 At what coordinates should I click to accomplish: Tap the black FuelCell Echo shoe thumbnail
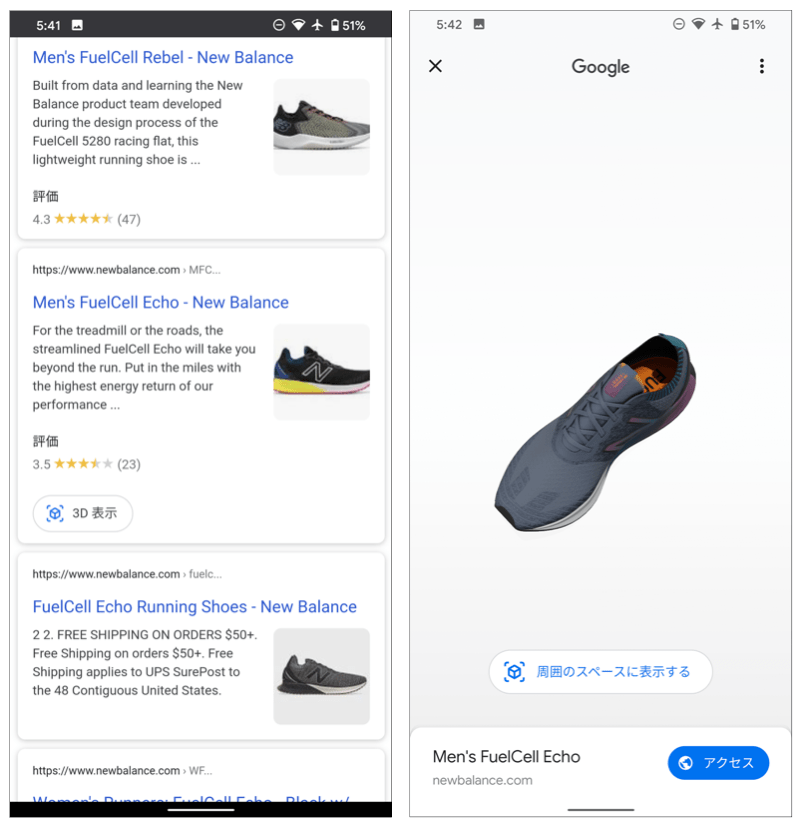tap(321, 372)
